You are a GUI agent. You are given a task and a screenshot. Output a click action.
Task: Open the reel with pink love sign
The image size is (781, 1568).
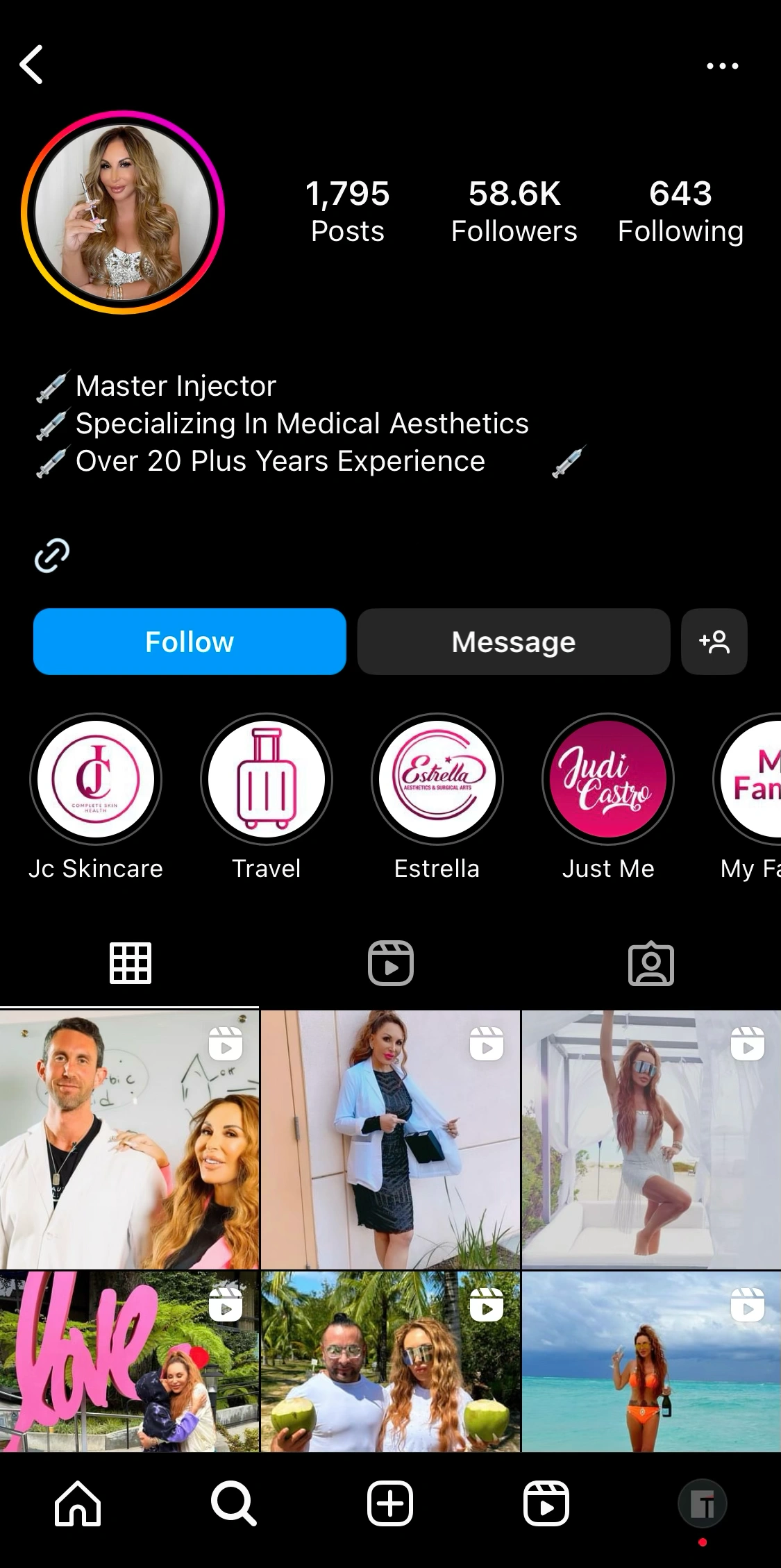pyautogui.click(x=129, y=1361)
